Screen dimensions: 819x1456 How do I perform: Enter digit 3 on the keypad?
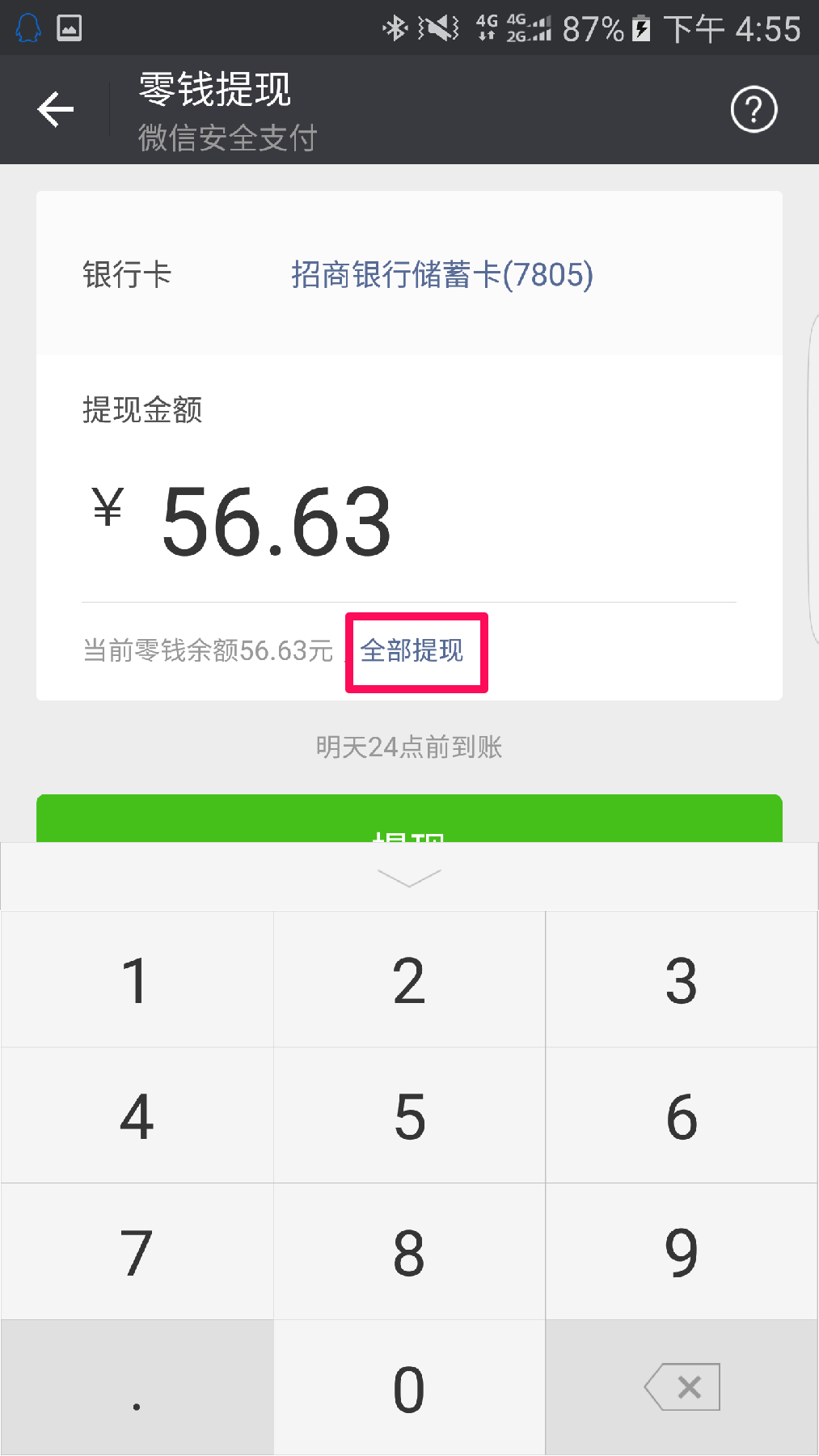click(682, 980)
